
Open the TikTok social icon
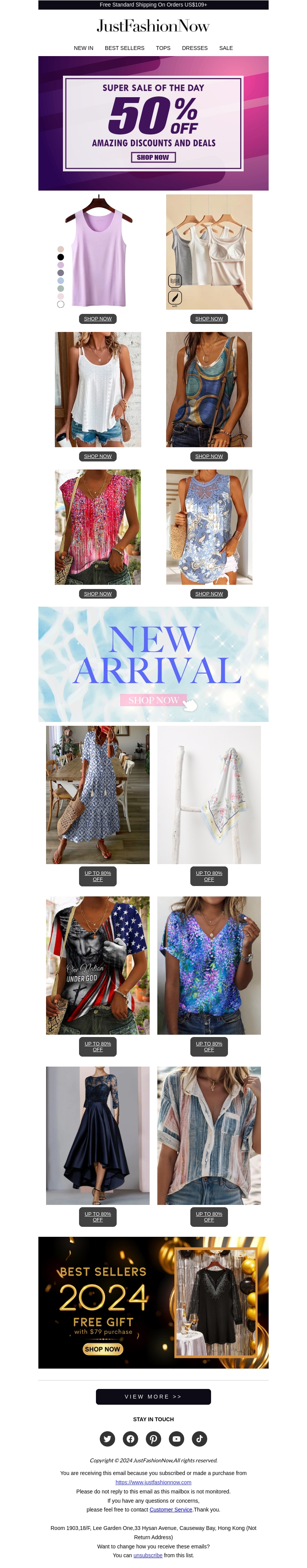pos(200,1439)
